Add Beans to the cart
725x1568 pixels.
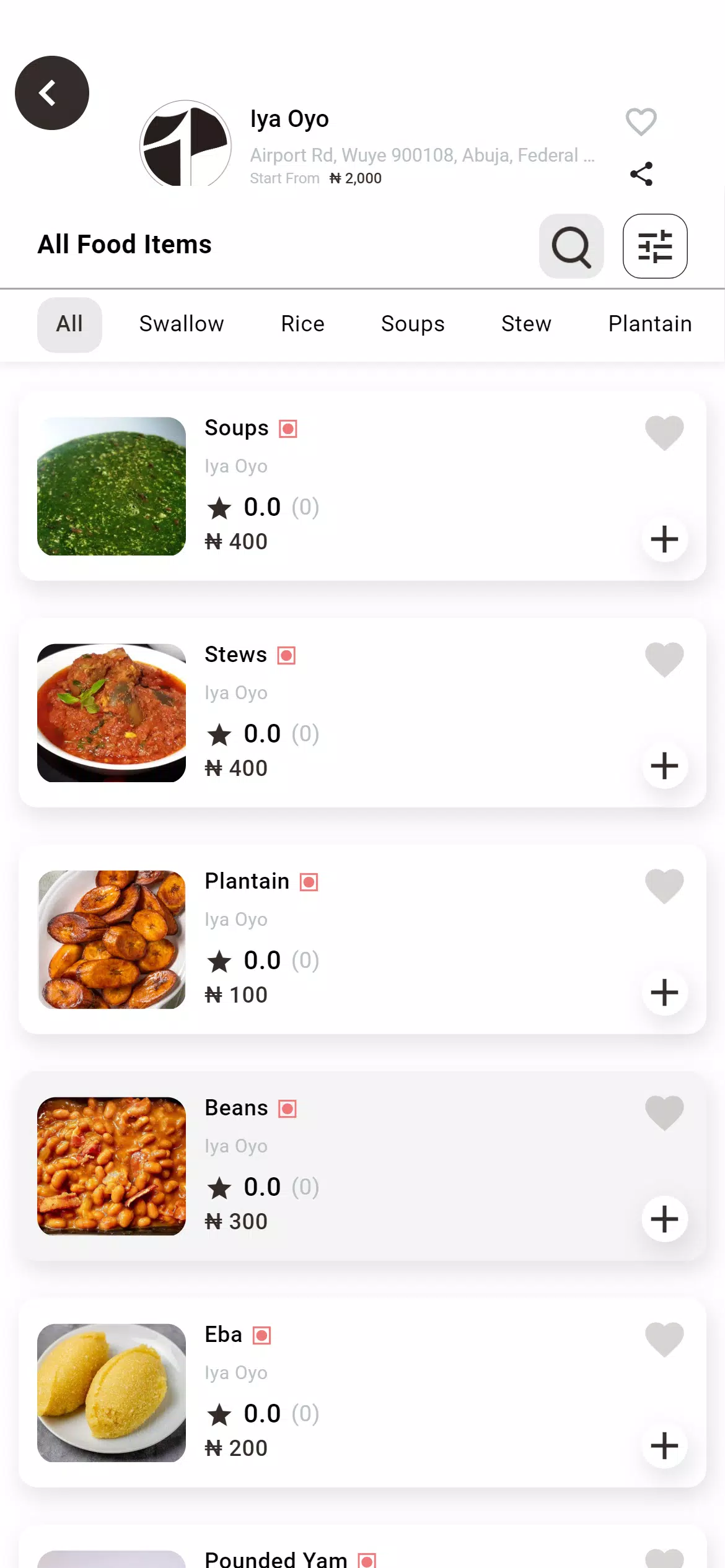point(664,1219)
